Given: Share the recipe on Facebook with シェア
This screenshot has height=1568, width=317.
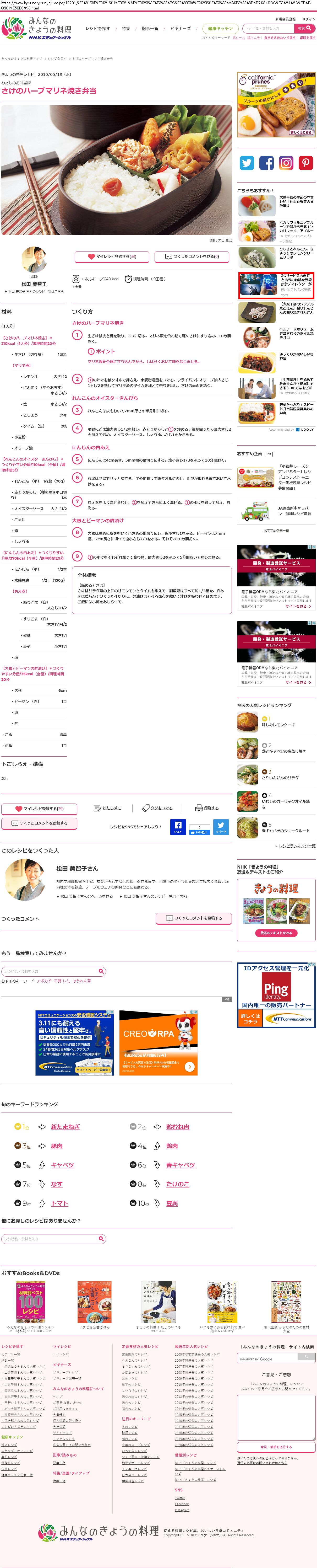Looking at the screenshot, I should 178,826.
